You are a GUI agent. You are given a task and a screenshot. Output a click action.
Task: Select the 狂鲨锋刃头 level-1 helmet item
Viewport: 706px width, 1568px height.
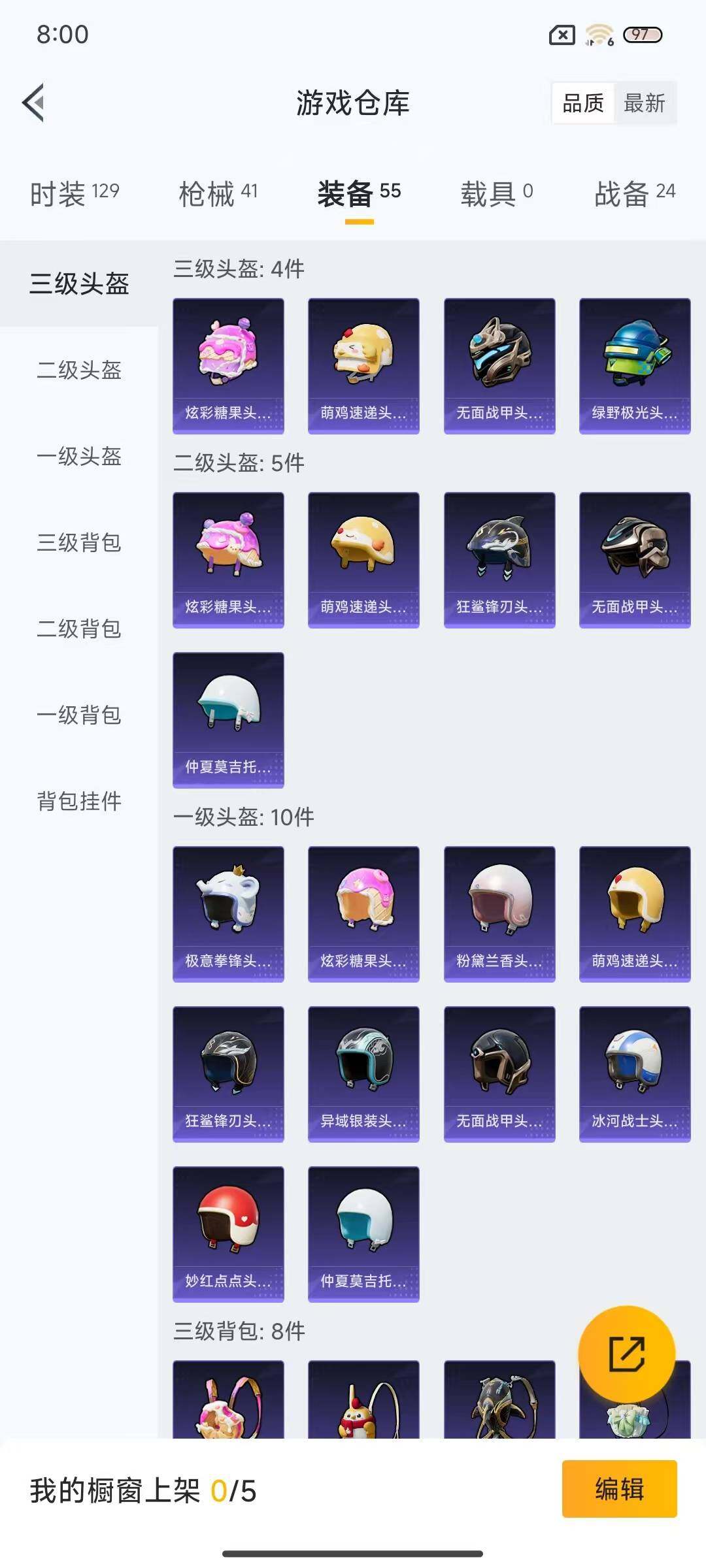tap(227, 1075)
